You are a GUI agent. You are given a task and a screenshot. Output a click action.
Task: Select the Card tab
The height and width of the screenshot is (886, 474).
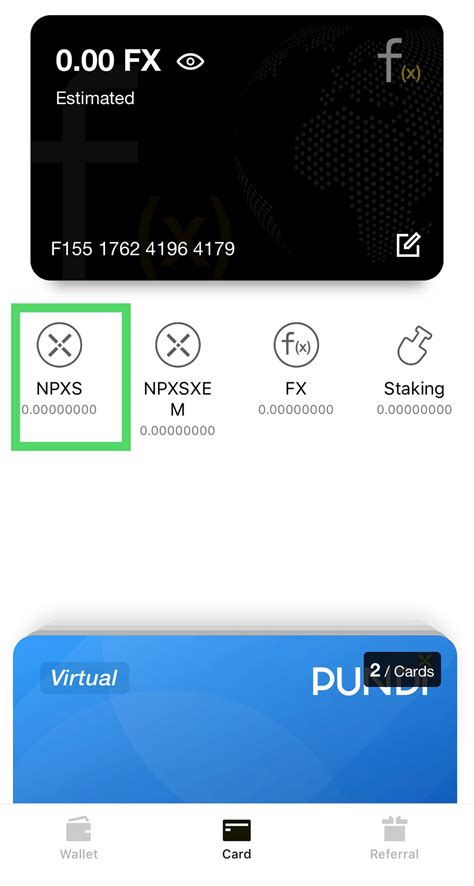[236, 840]
